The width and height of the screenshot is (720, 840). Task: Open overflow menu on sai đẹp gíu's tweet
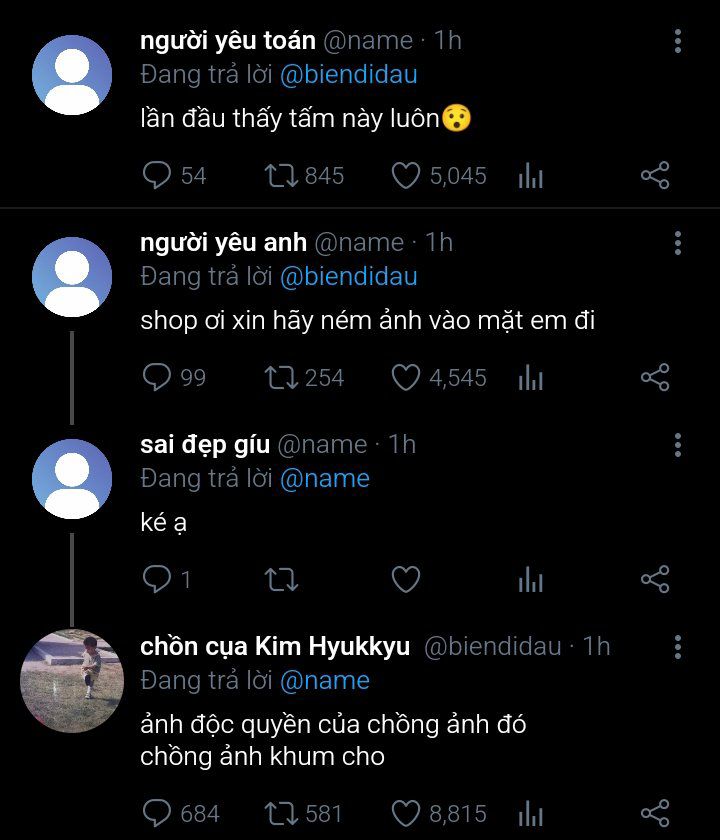point(678,445)
